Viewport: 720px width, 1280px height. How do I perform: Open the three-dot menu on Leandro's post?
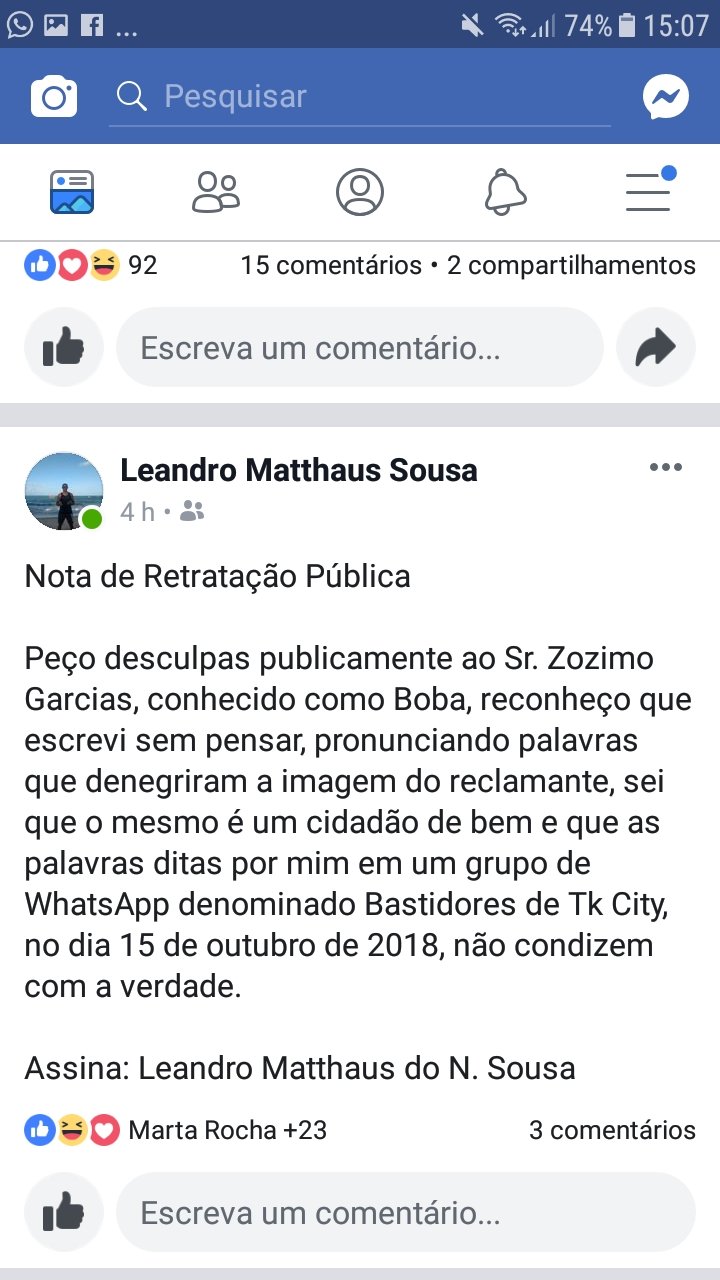coord(665,468)
